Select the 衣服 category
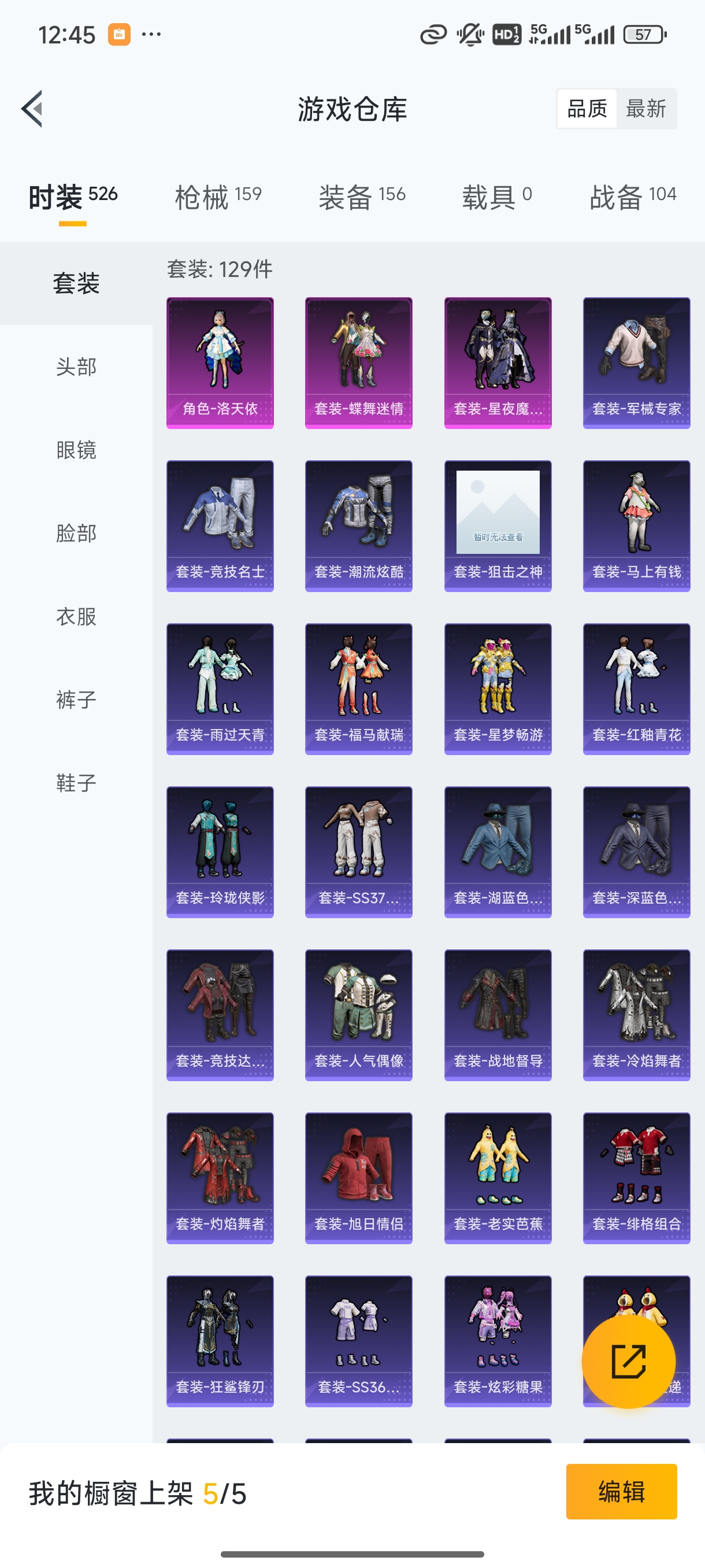This screenshot has height=1568, width=705. tap(76, 616)
